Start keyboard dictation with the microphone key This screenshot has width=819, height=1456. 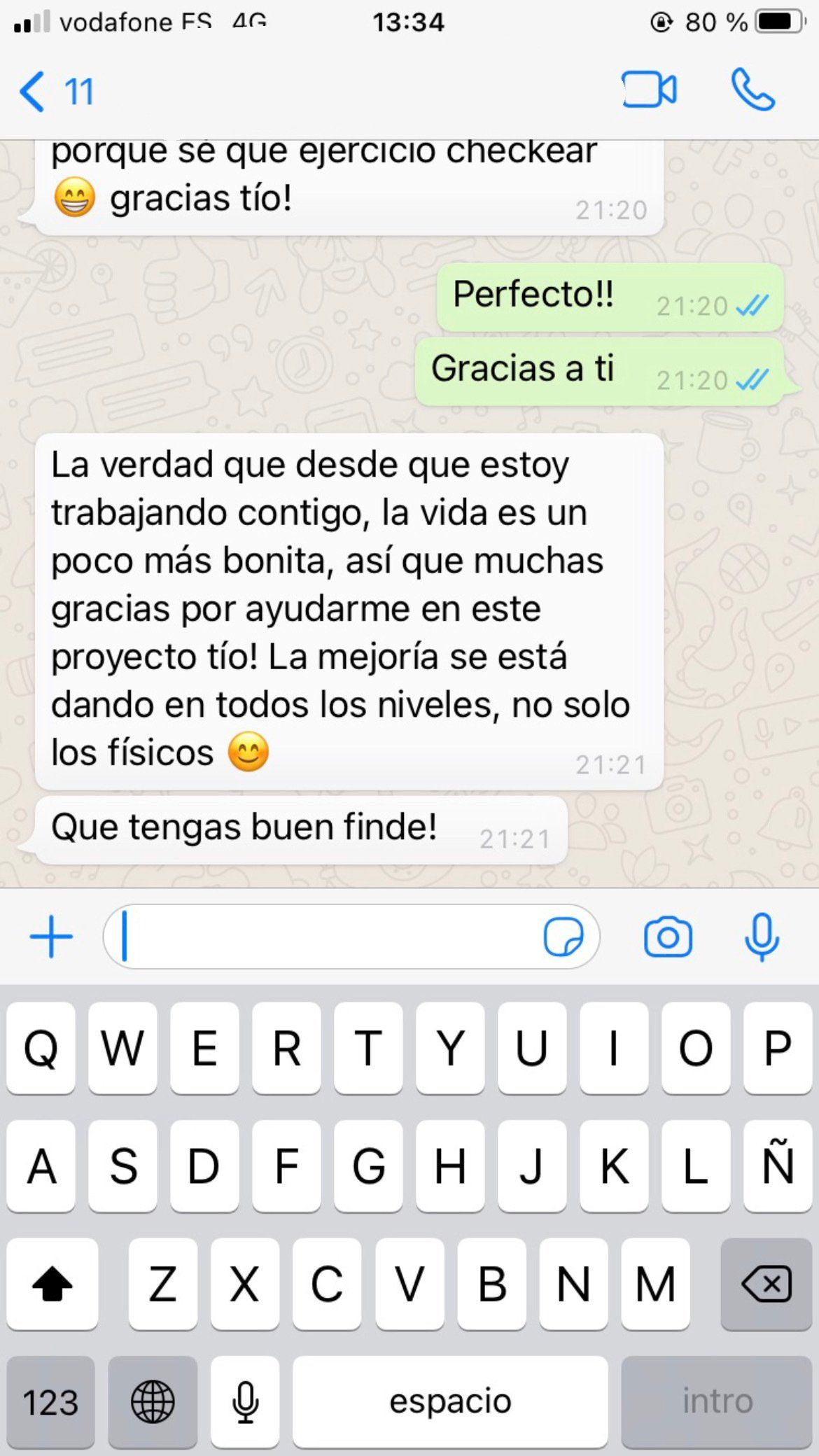(245, 1402)
